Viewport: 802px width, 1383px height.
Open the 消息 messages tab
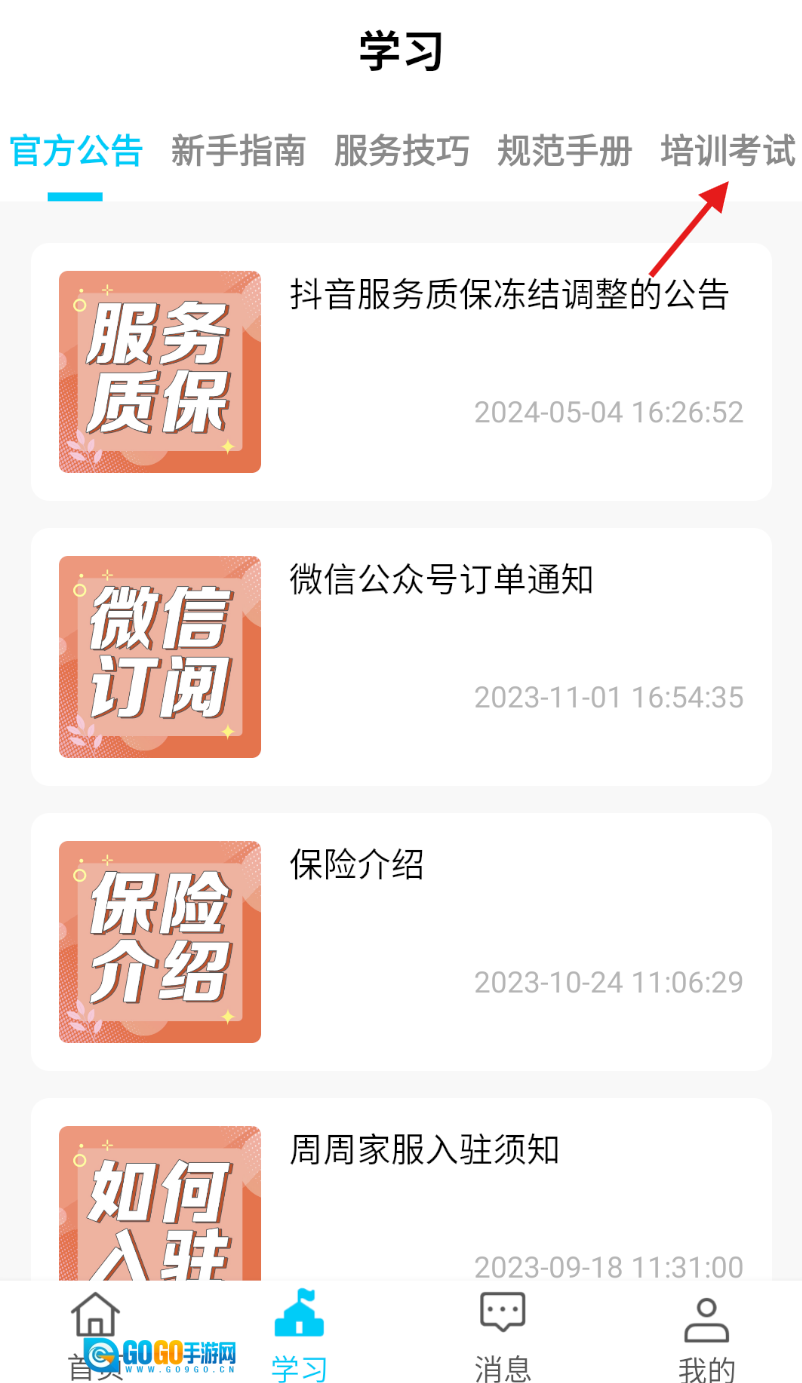502,1334
